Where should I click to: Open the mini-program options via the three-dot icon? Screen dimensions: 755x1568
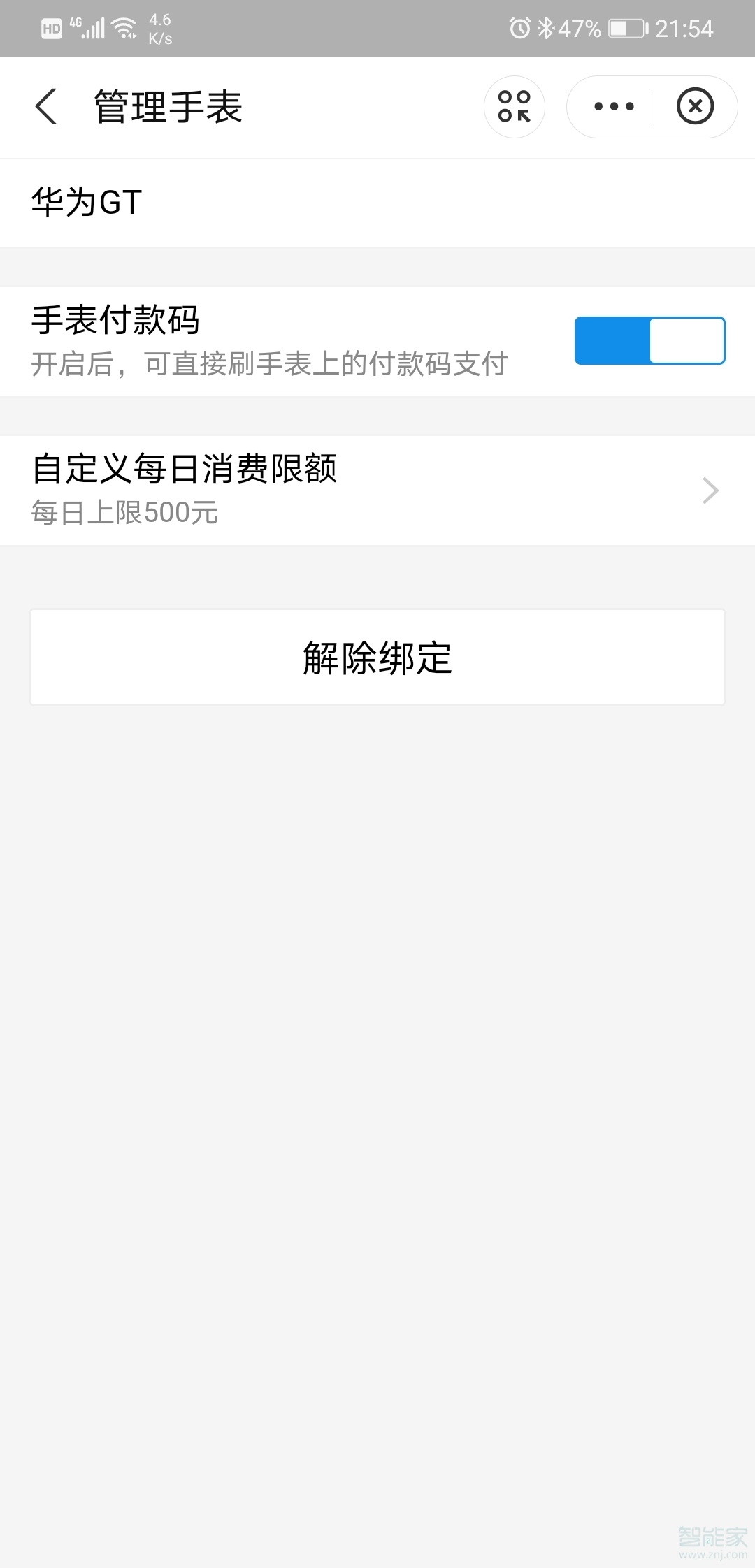613,107
